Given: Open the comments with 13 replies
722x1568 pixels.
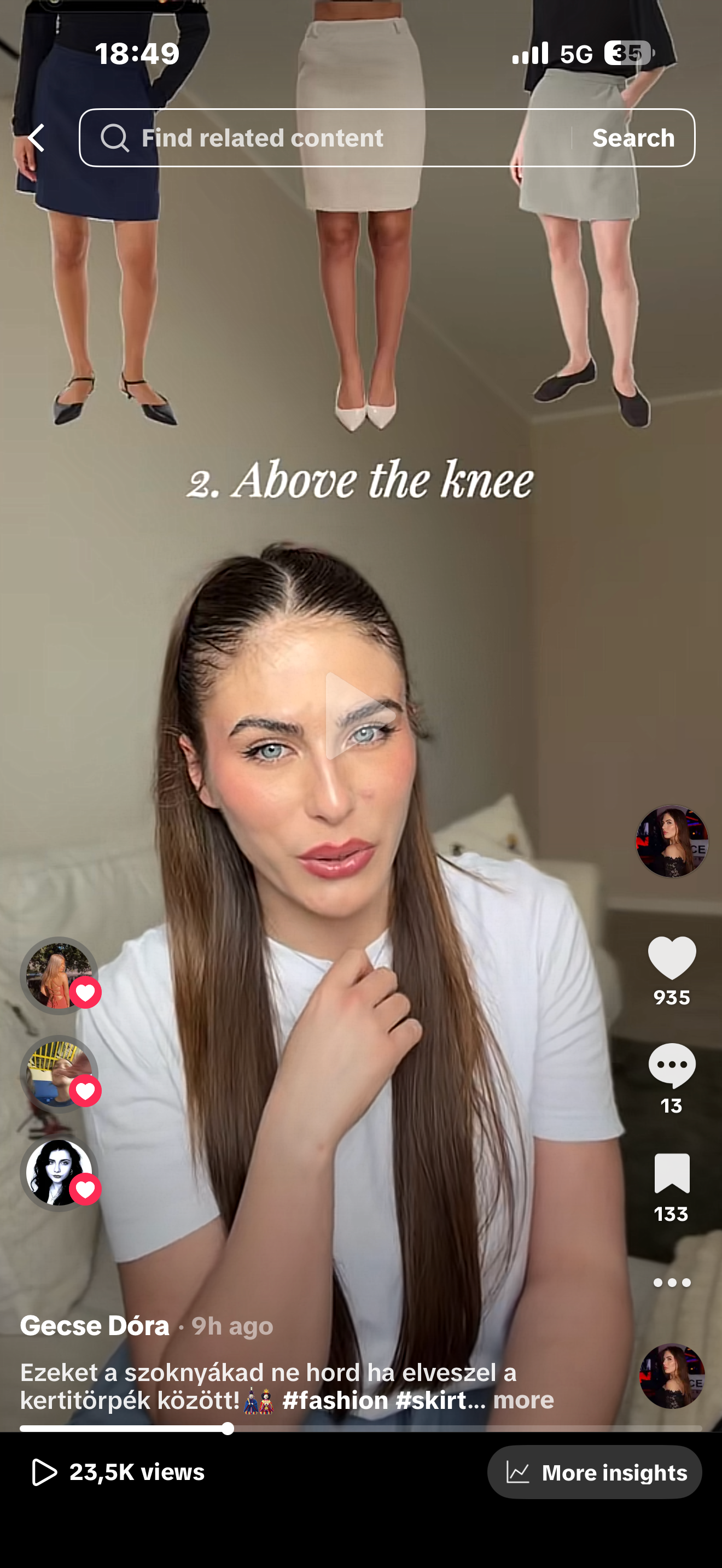Looking at the screenshot, I should pyautogui.click(x=672, y=1067).
